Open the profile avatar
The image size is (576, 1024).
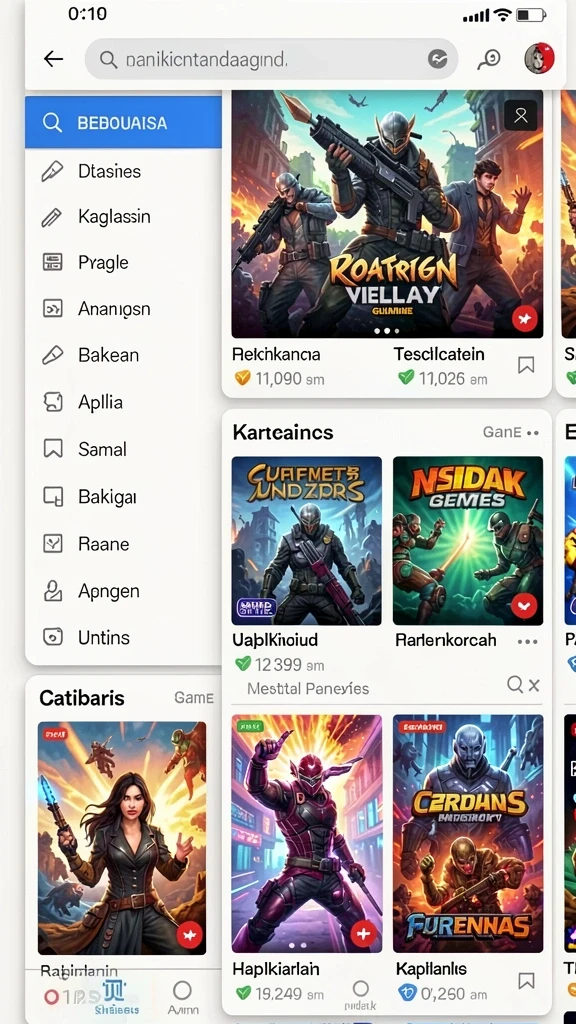539,59
